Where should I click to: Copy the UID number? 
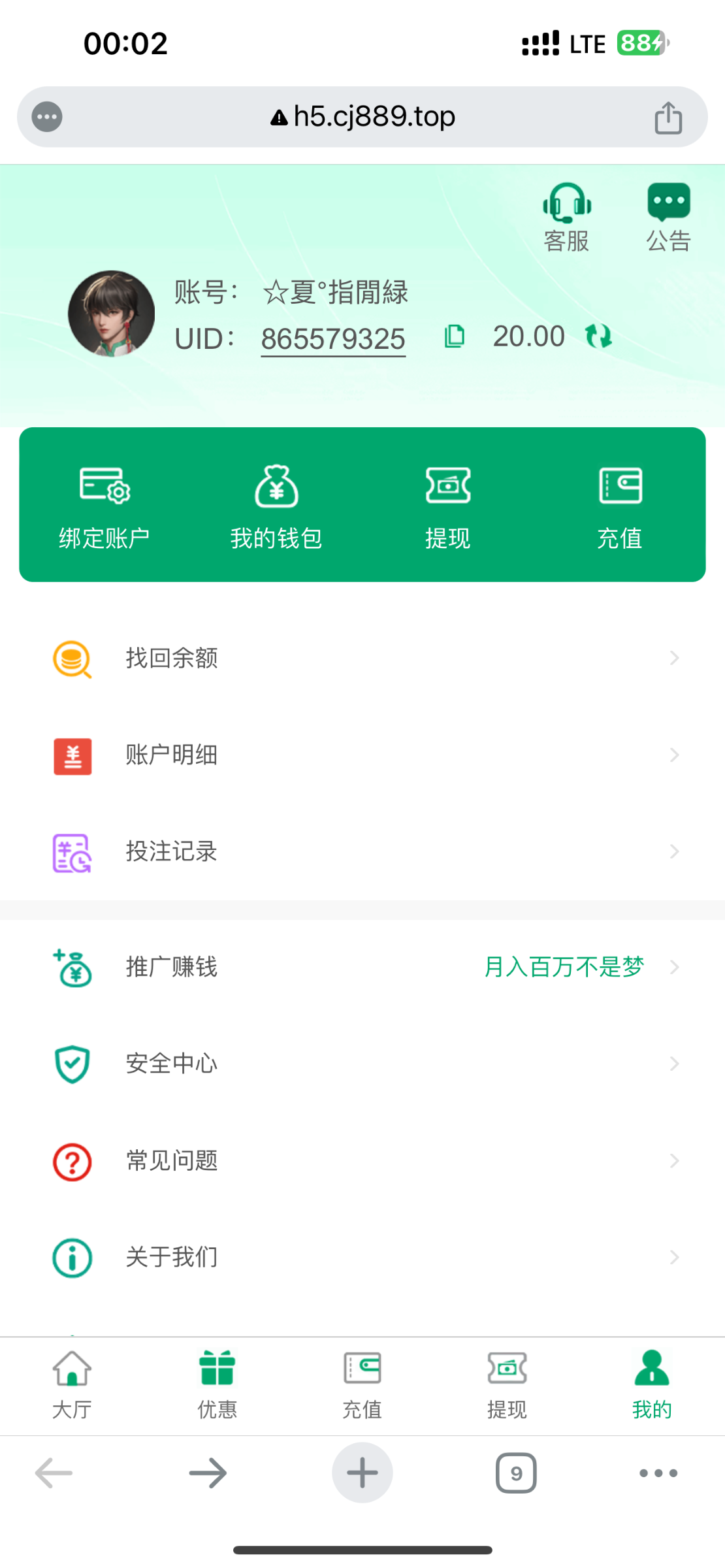[x=454, y=336]
